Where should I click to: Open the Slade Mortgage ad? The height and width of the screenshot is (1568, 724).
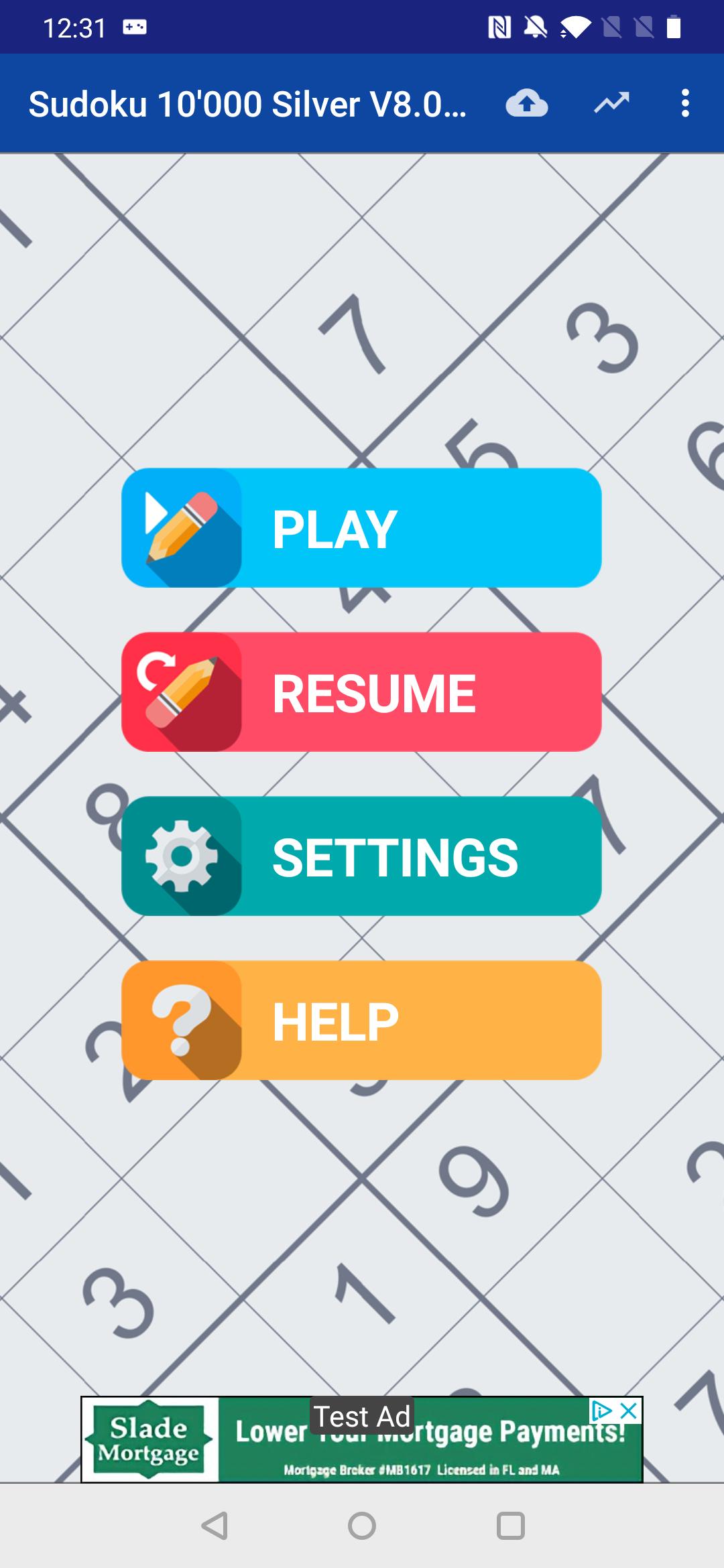[362, 1439]
